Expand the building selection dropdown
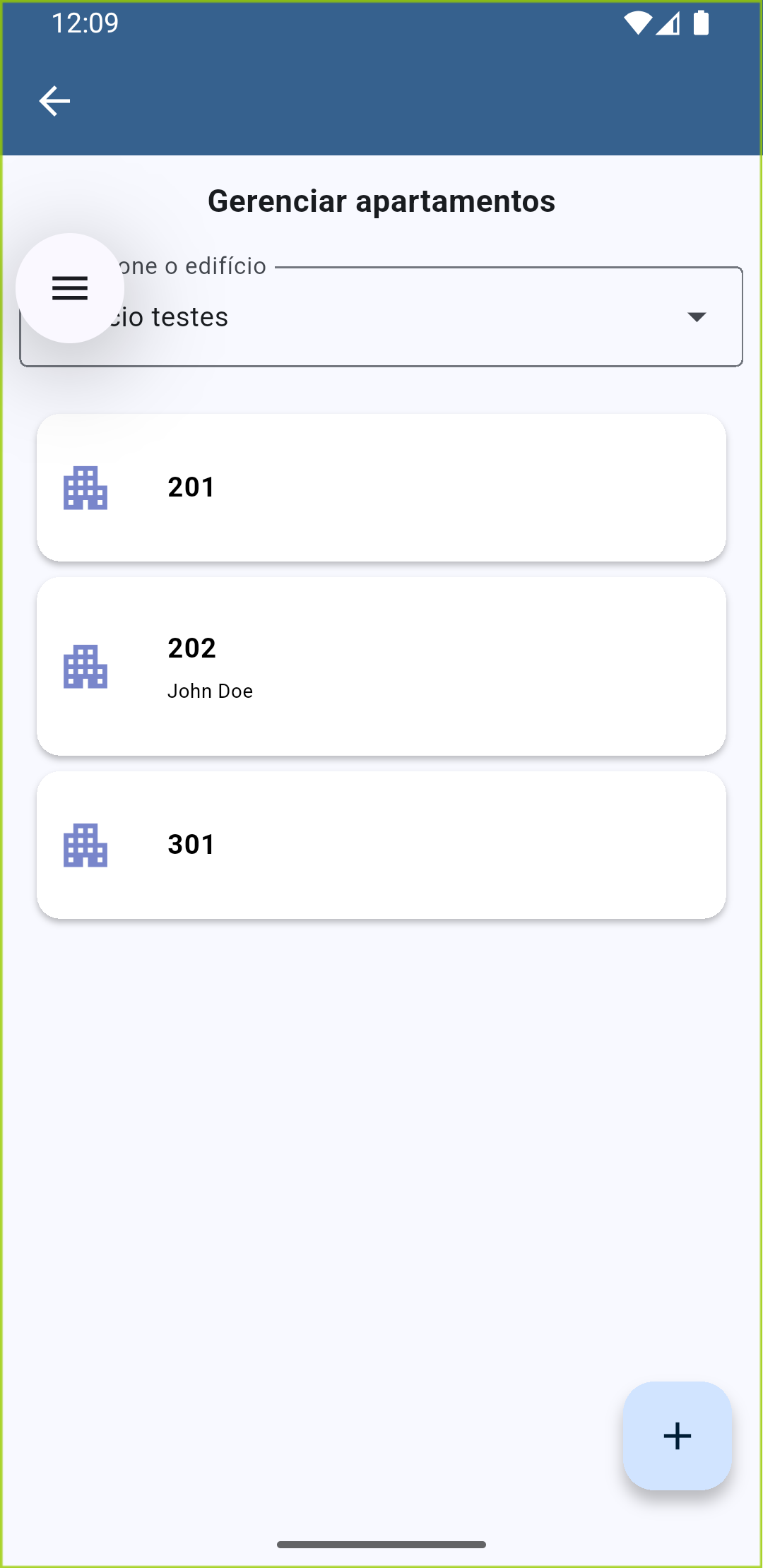The height and width of the screenshot is (1568, 763). point(696,317)
